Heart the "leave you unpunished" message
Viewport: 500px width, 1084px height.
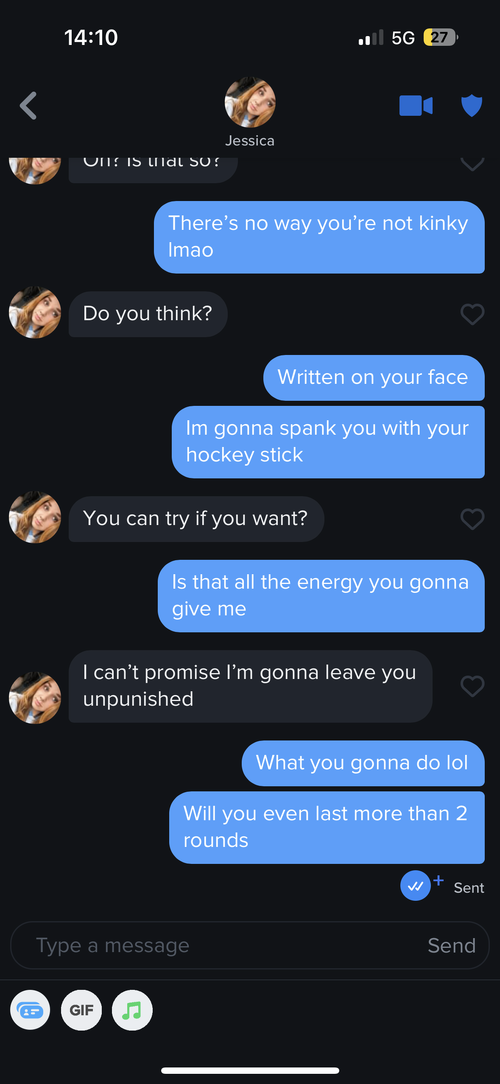pos(472,686)
